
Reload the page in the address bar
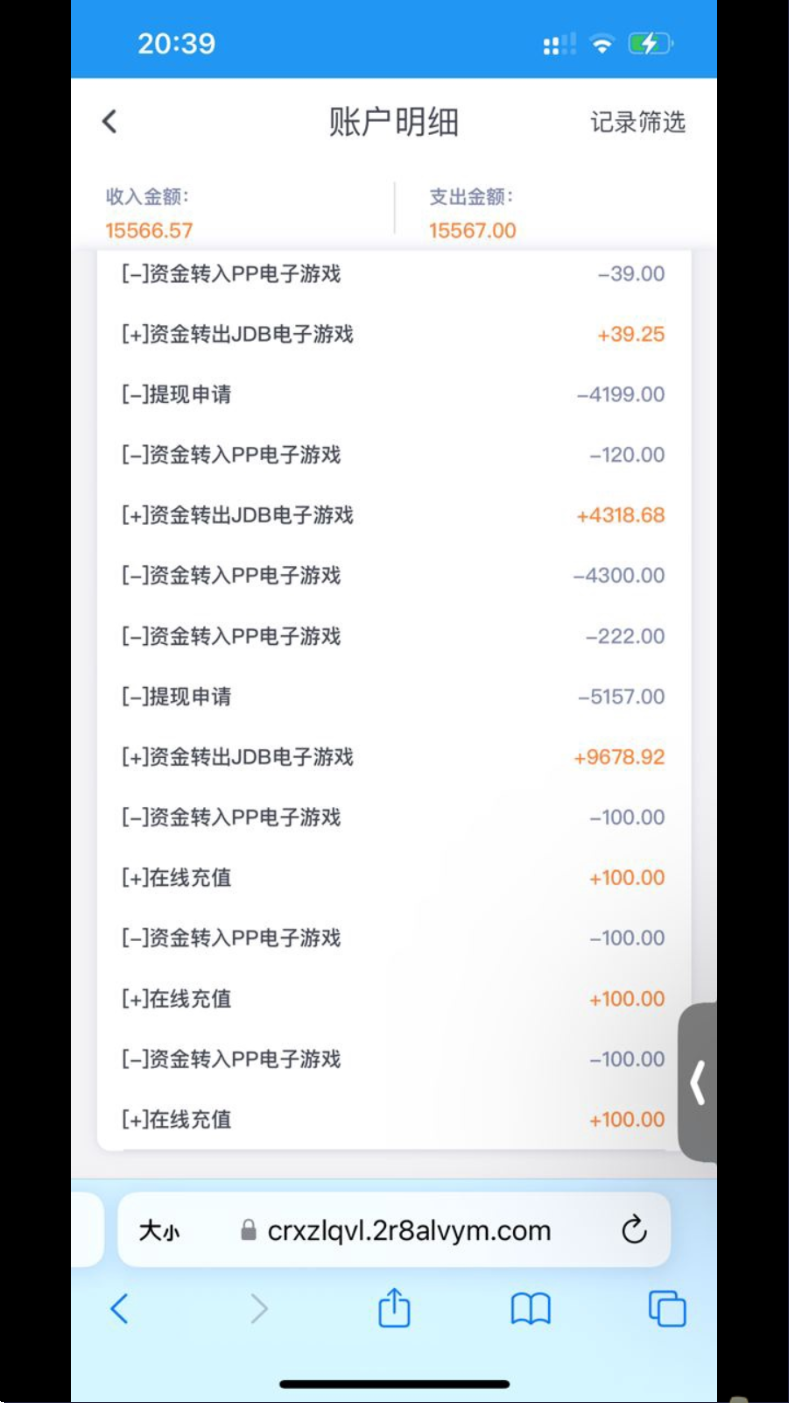click(634, 1230)
